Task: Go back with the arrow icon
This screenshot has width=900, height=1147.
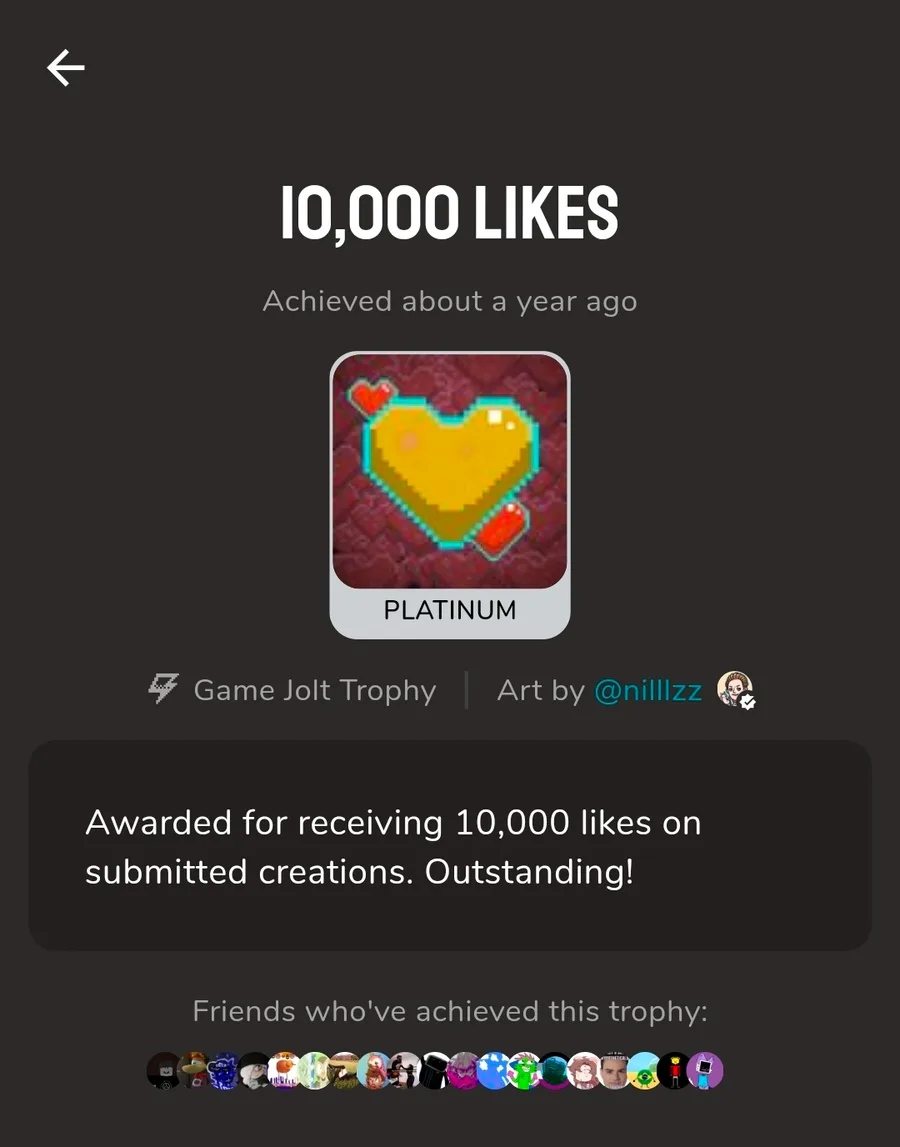Action: (x=66, y=68)
